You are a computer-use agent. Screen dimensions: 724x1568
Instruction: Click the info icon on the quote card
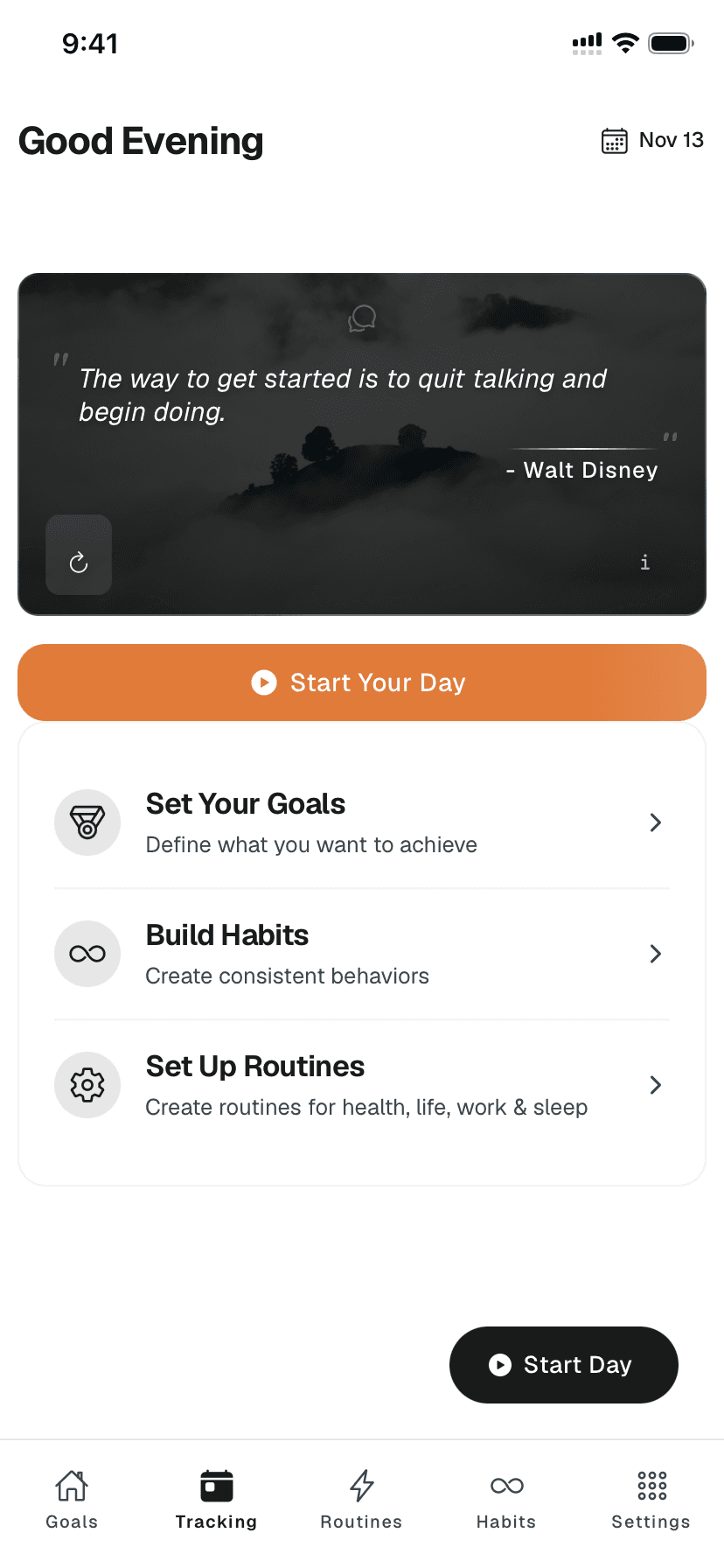(x=644, y=562)
